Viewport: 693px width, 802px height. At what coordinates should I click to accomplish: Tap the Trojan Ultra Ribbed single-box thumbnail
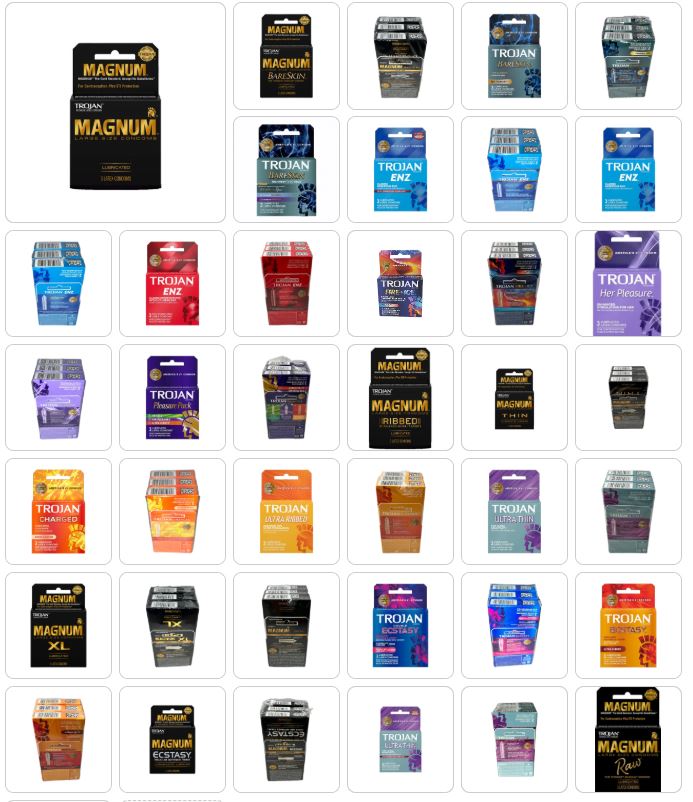tap(286, 512)
